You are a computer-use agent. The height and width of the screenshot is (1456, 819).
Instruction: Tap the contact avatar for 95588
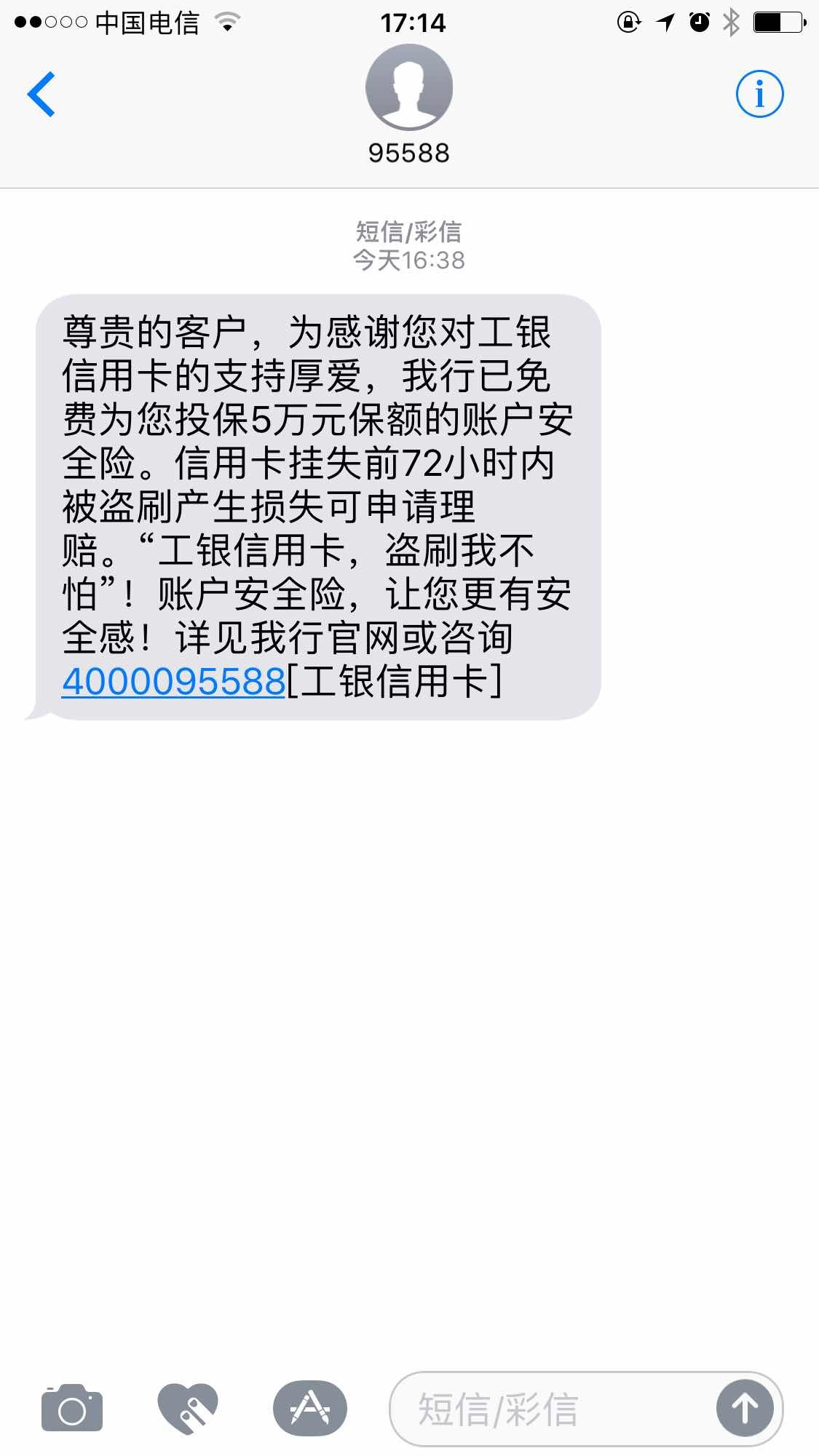(409, 87)
